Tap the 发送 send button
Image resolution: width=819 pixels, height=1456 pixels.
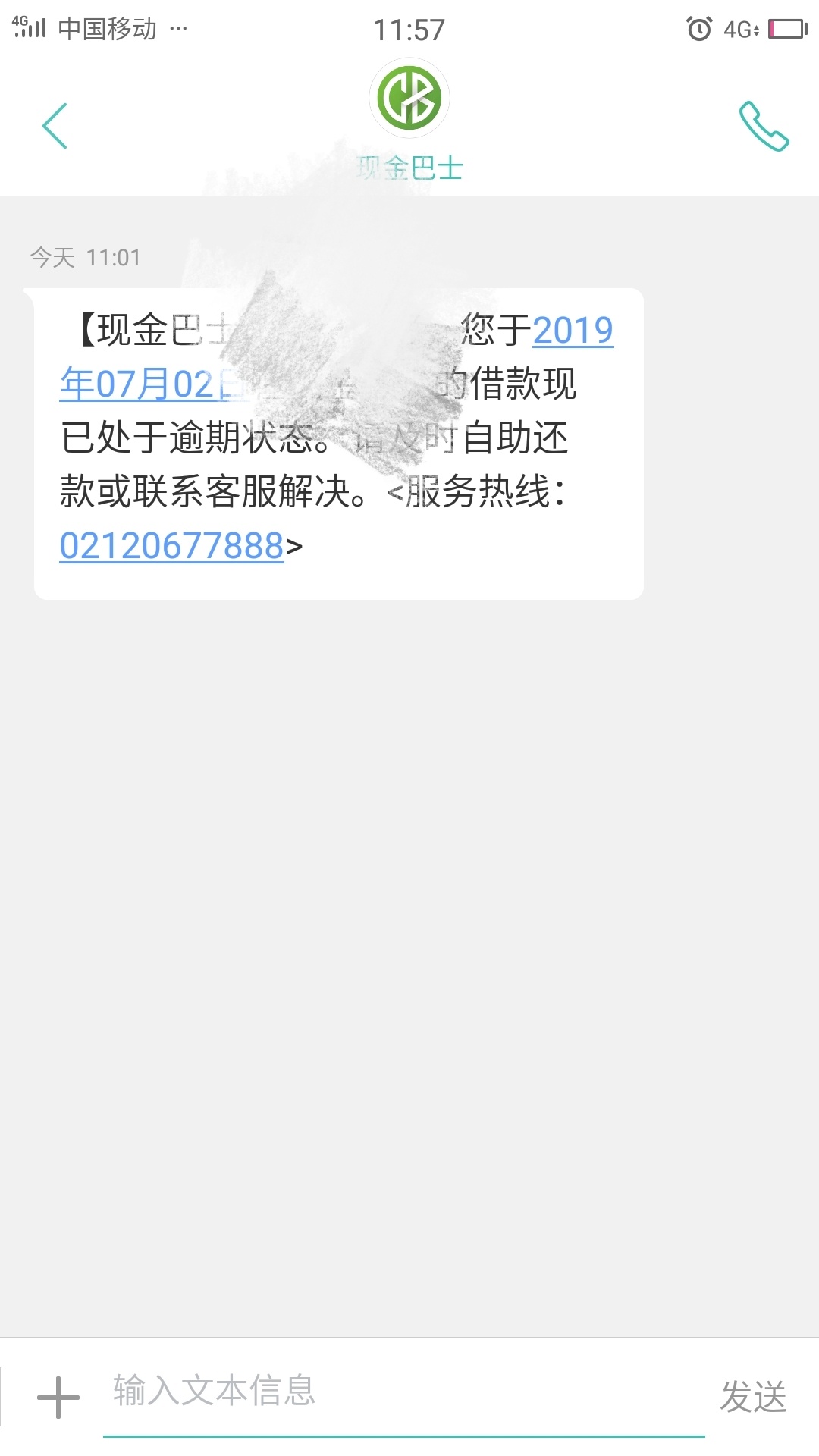753,1396
